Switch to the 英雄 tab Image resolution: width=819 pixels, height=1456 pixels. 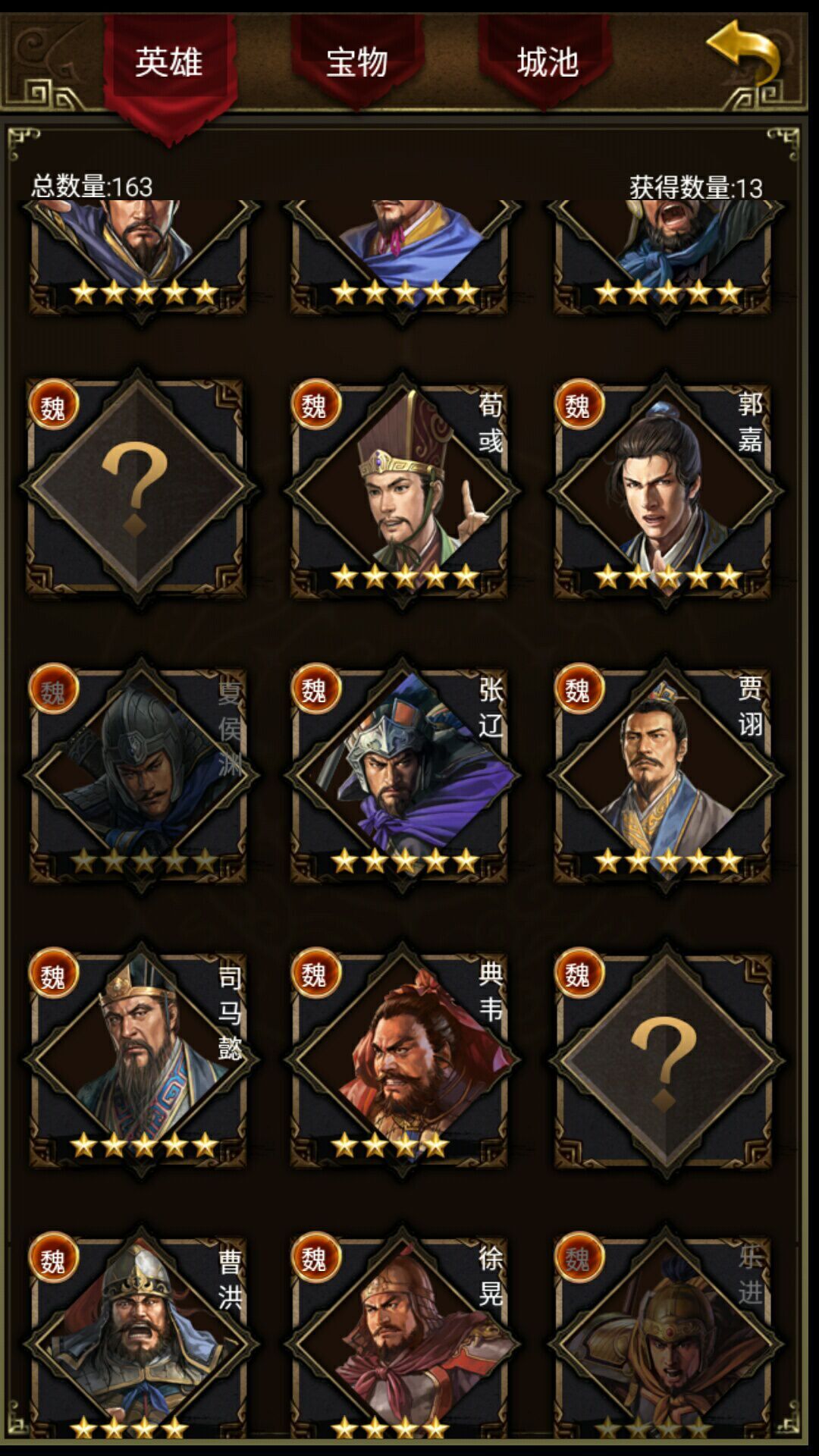click(169, 63)
